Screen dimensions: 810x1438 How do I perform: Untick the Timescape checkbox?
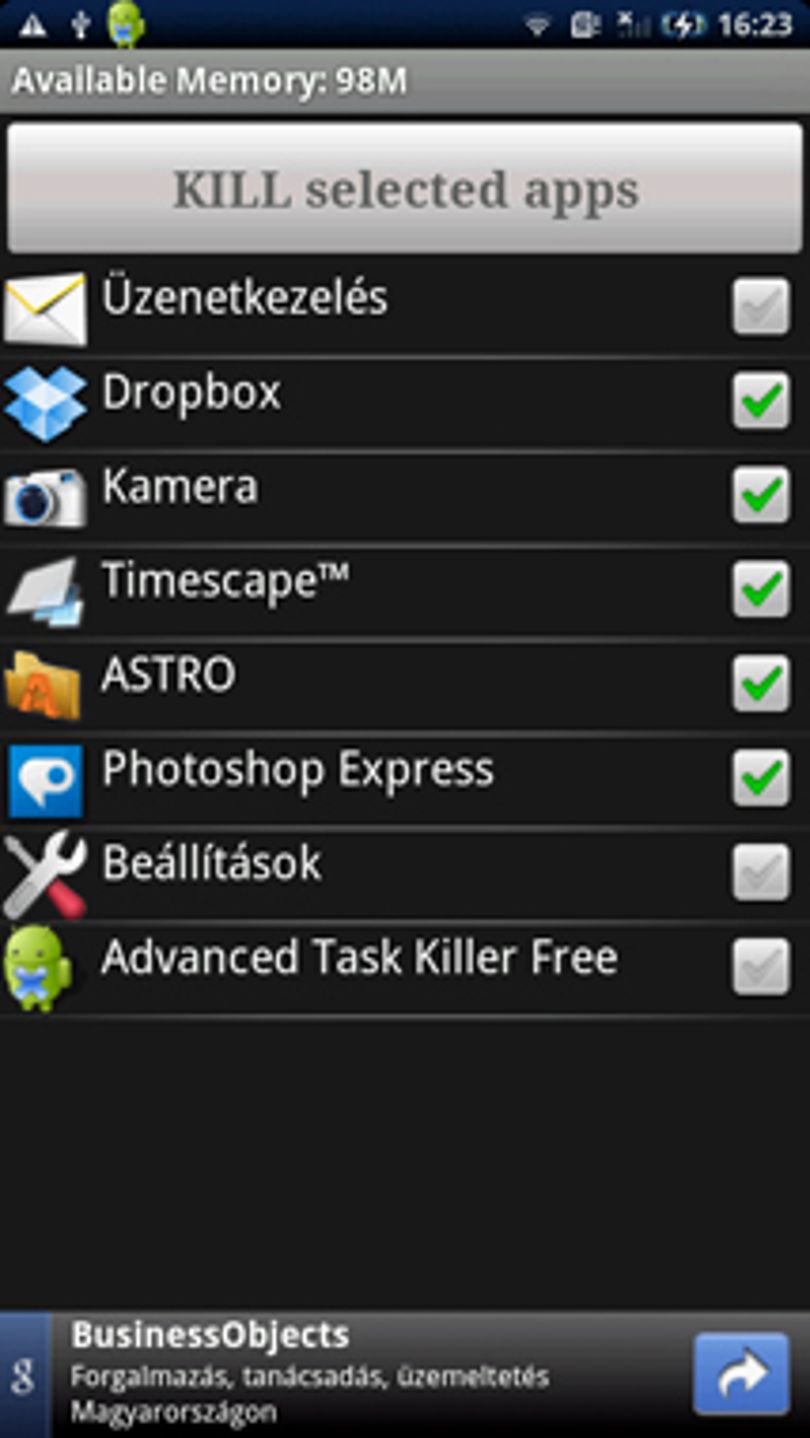pyautogui.click(x=760, y=588)
